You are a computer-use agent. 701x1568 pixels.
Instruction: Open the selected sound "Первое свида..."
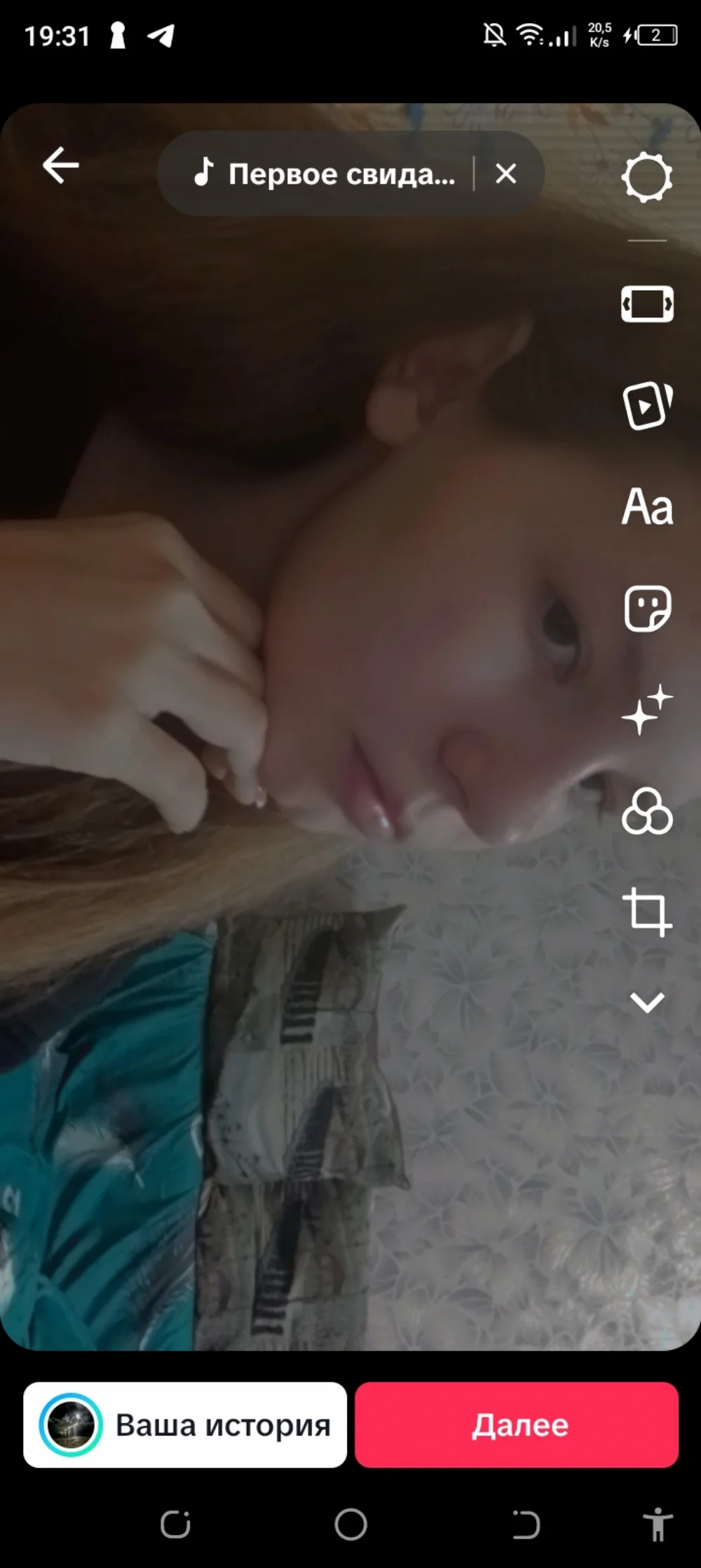(x=326, y=174)
